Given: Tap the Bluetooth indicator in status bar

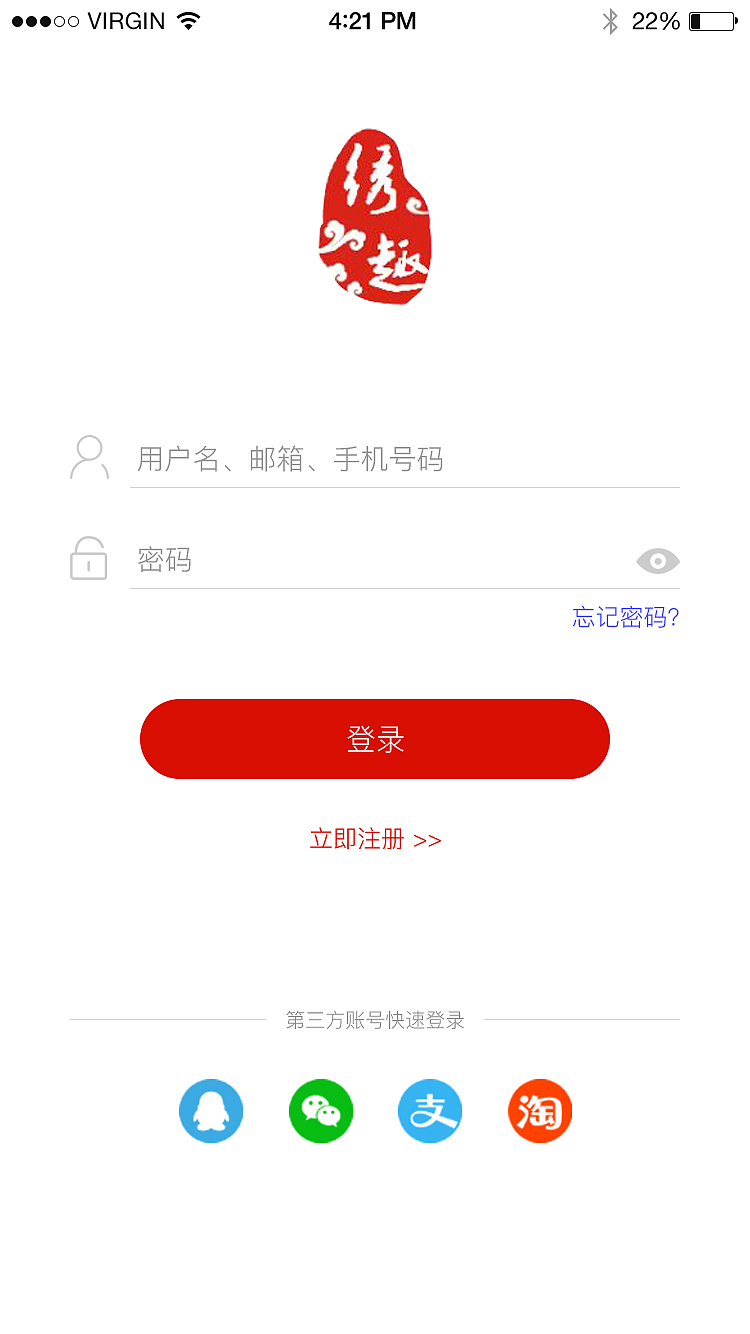Looking at the screenshot, I should click(x=610, y=19).
